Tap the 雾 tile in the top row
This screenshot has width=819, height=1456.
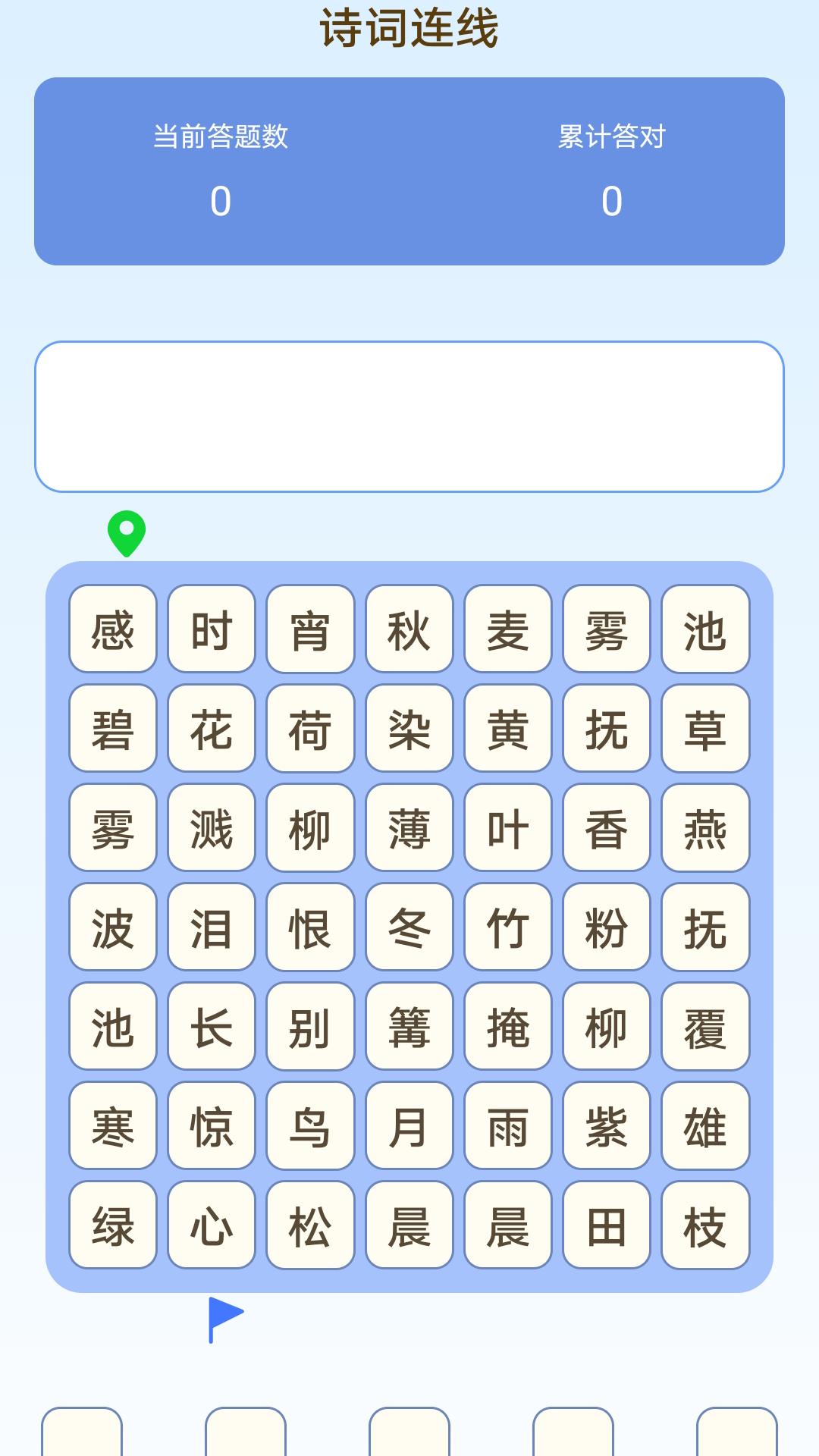606,631
